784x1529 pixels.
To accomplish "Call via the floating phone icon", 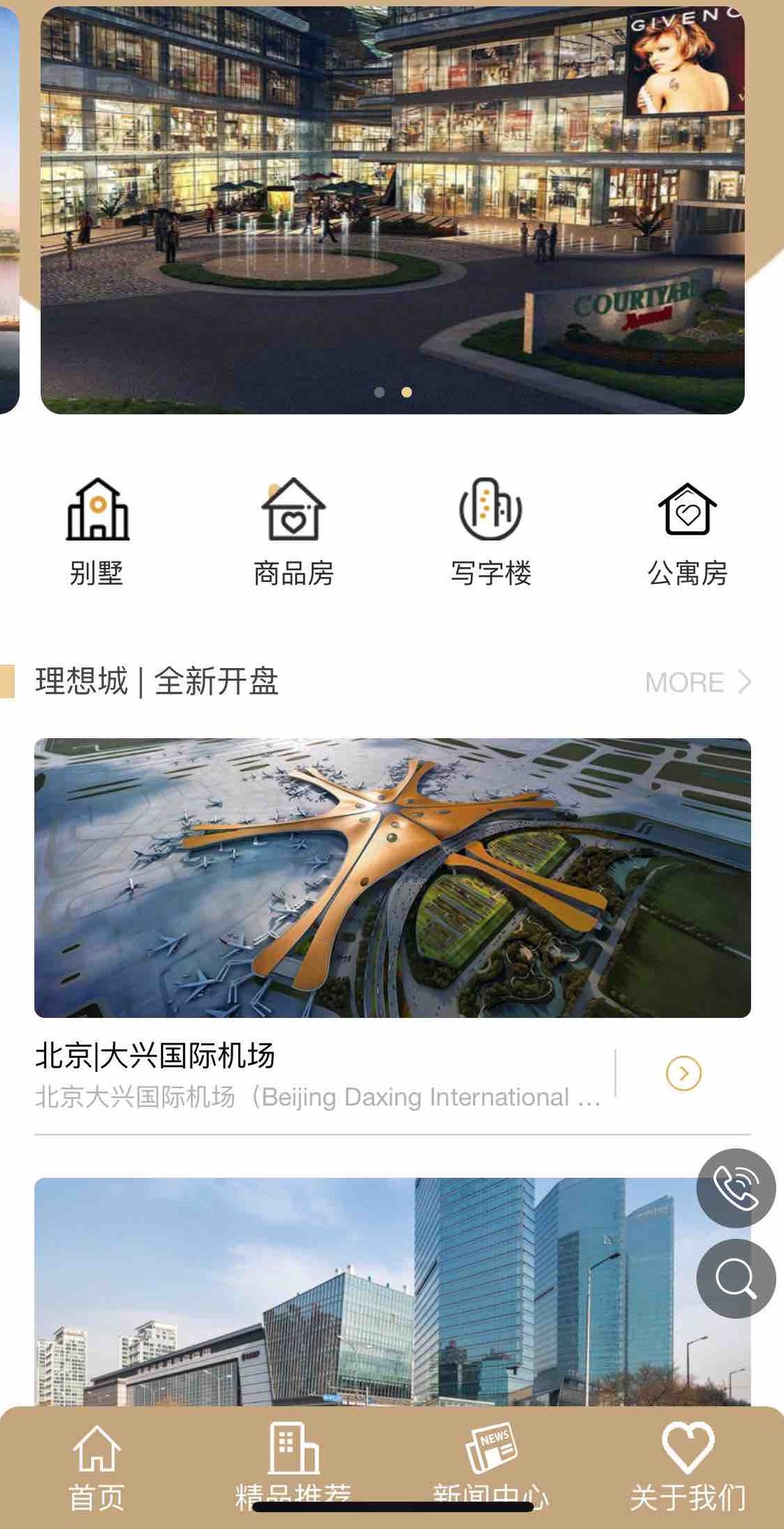I will [x=736, y=1188].
